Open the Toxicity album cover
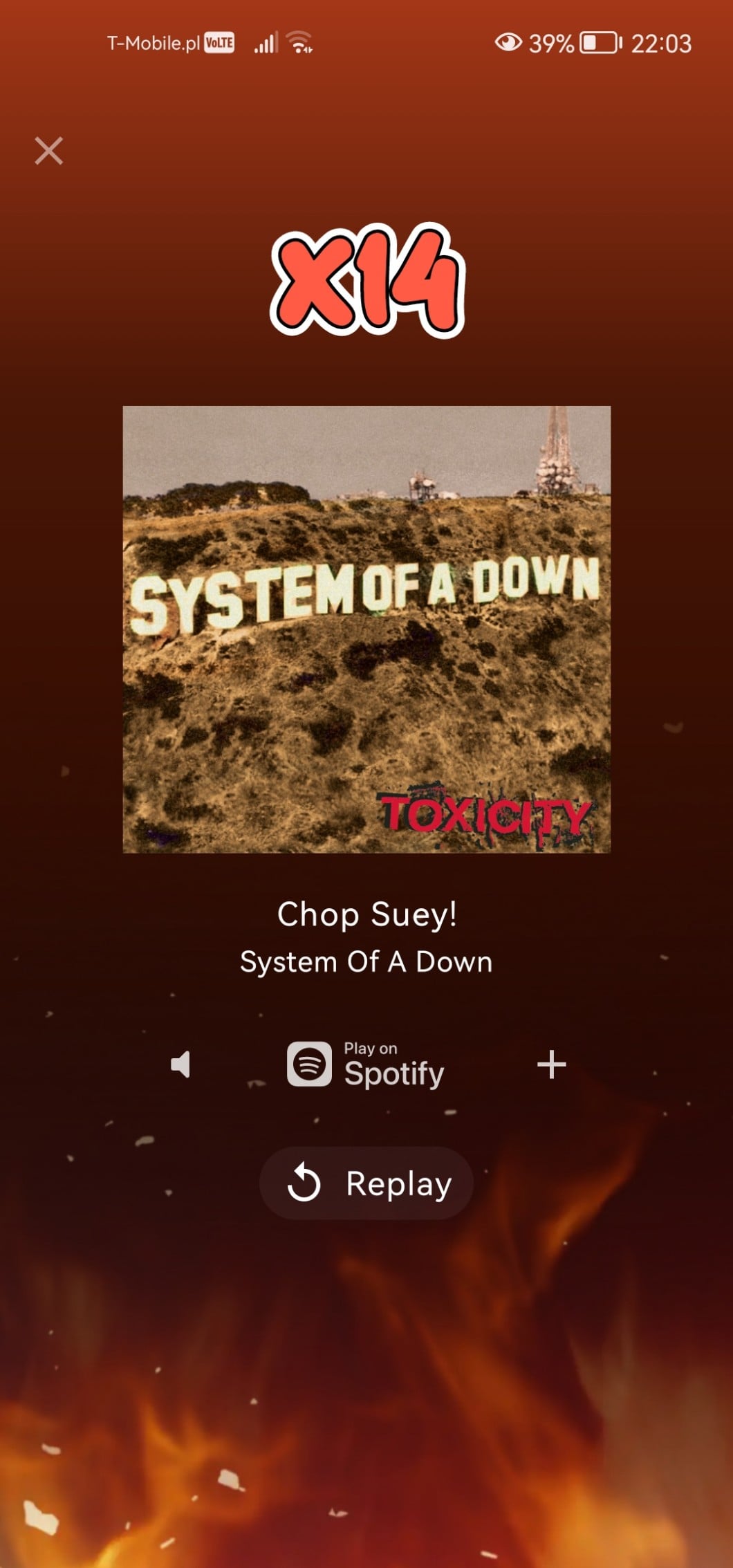The image size is (733, 1568). [366, 629]
